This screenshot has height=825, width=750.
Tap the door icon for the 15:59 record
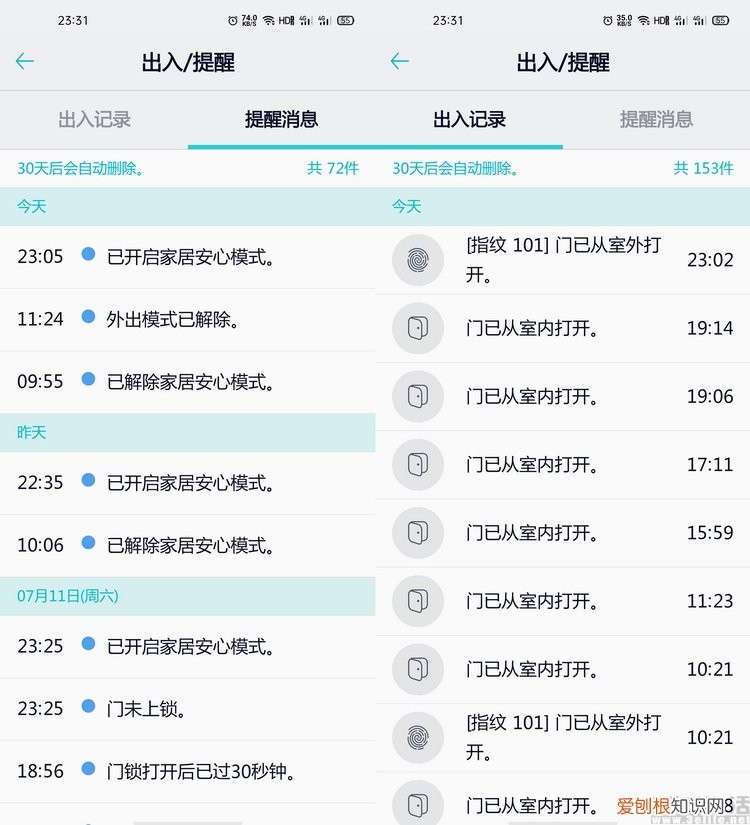pos(417,532)
